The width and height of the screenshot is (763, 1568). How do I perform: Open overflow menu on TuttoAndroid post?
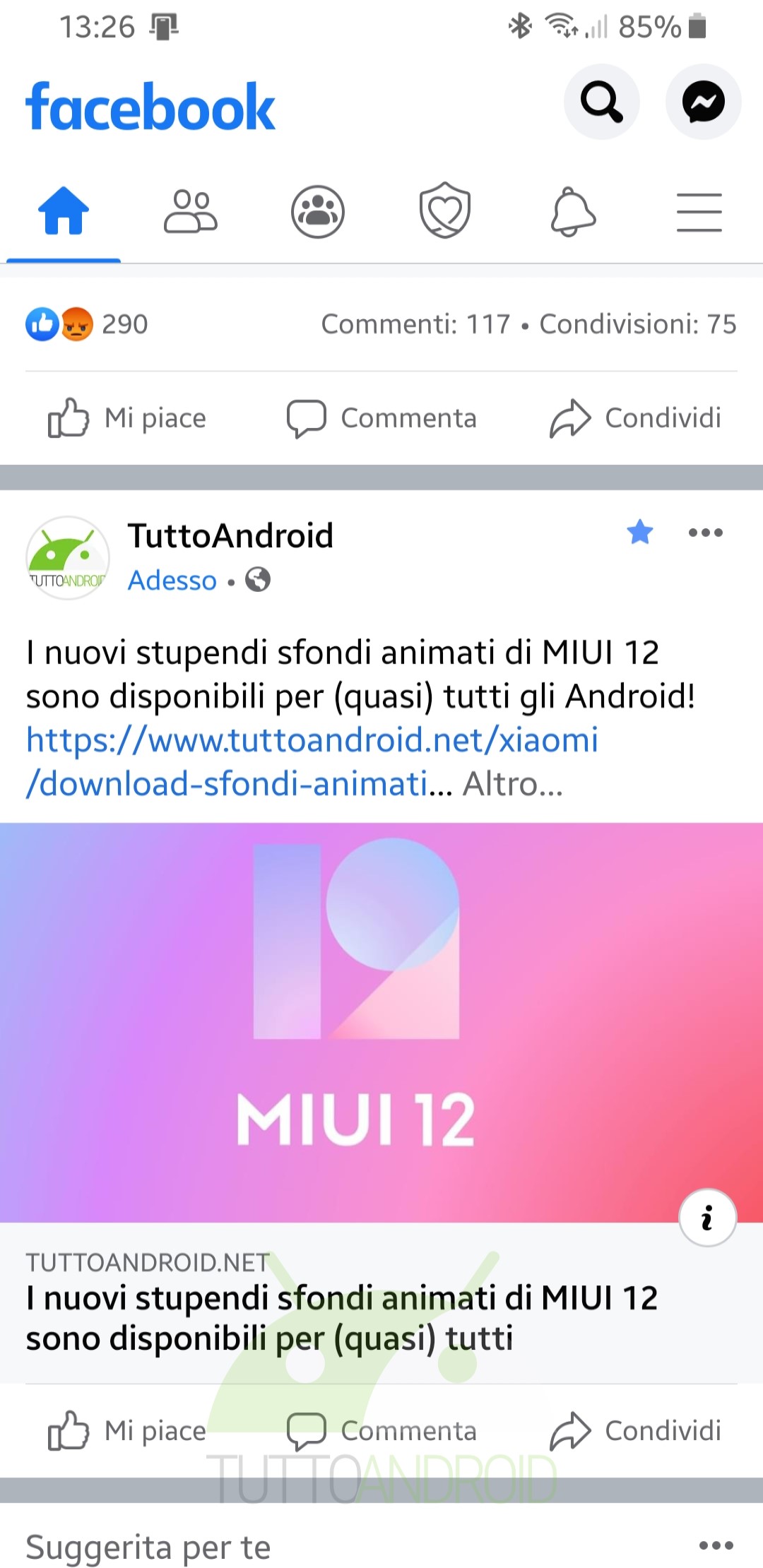click(706, 533)
